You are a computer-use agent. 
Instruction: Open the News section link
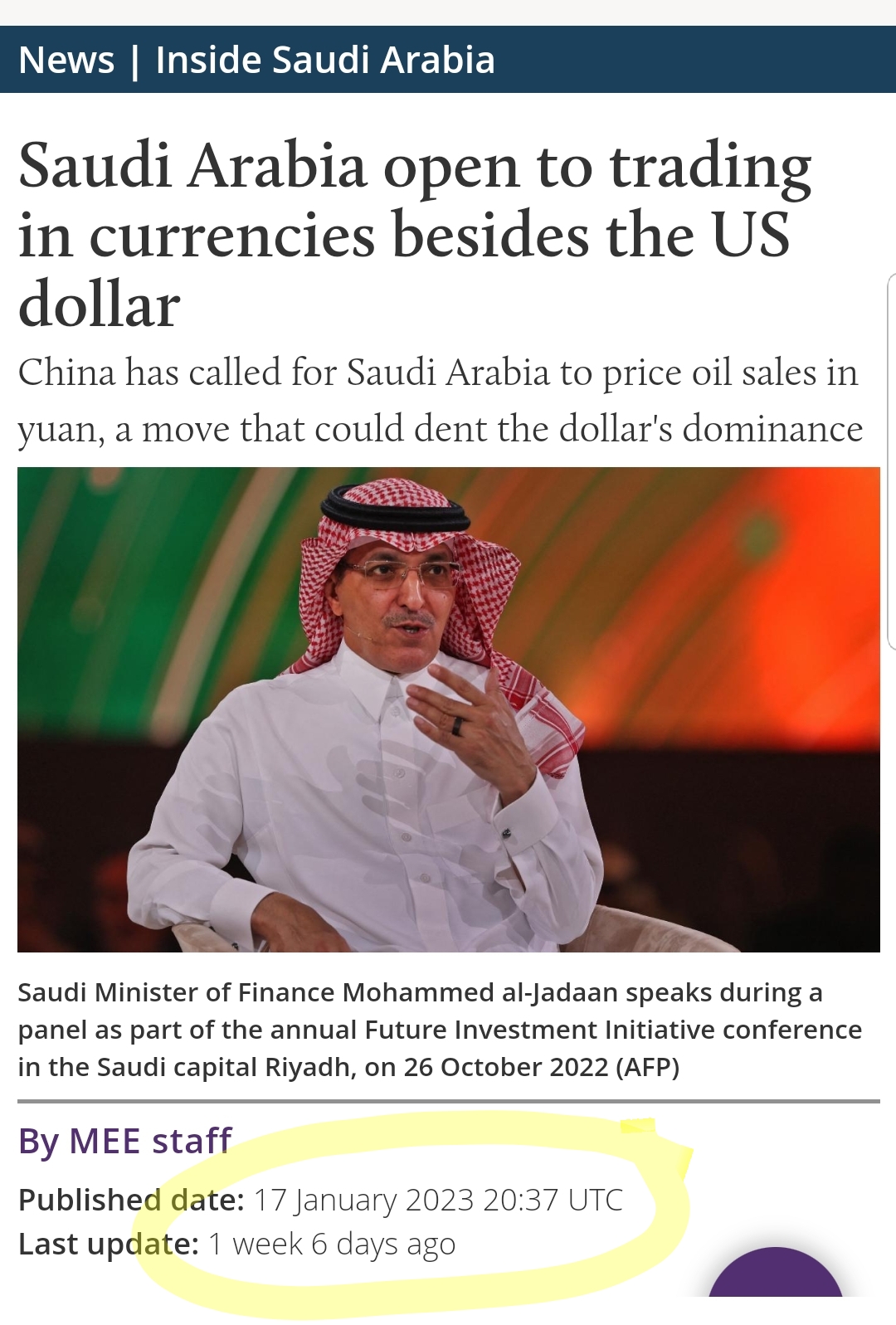[x=66, y=61]
